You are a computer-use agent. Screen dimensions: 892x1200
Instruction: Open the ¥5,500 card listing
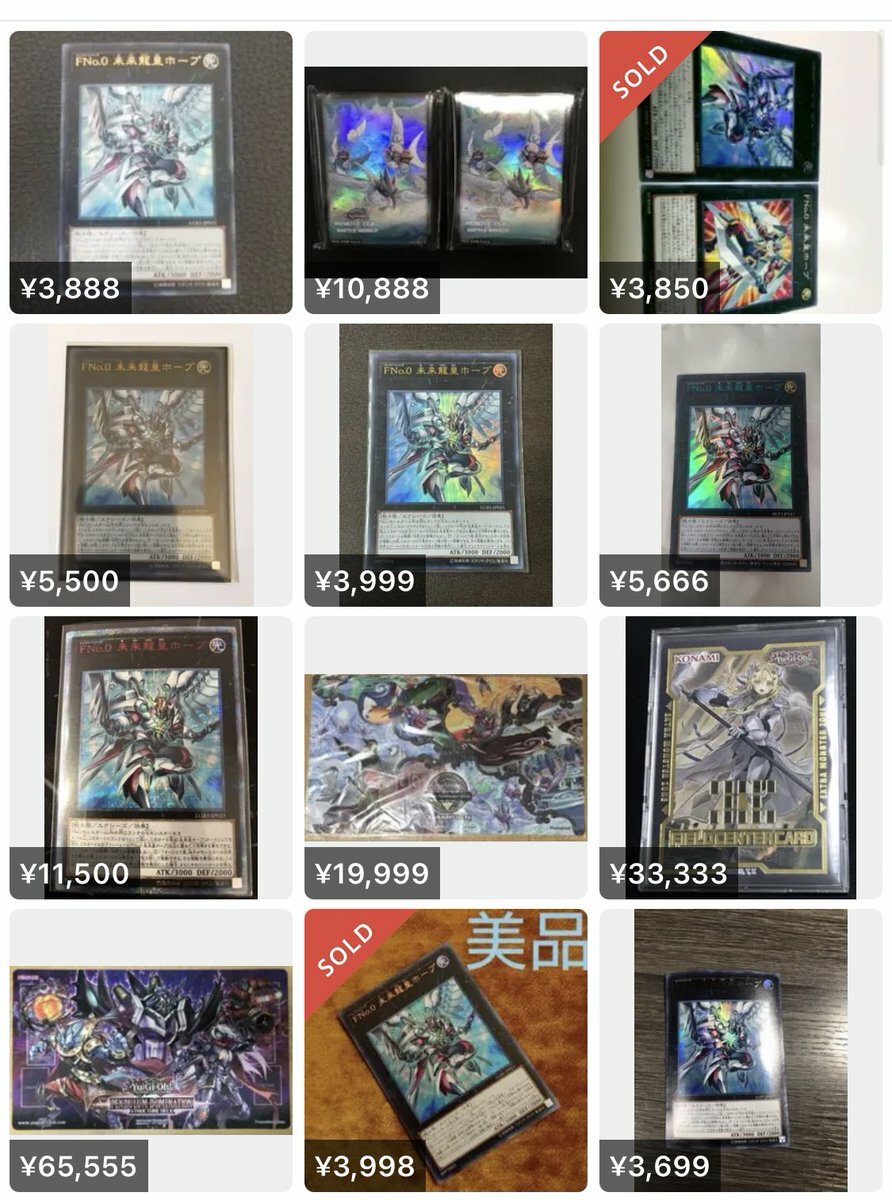tap(151, 464)
